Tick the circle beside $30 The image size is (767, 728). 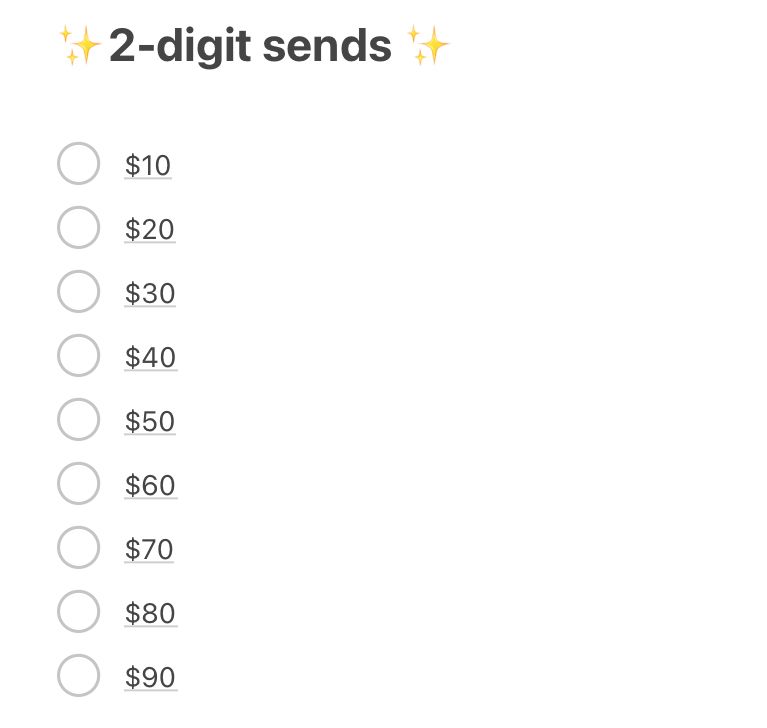tap(78, 292)
